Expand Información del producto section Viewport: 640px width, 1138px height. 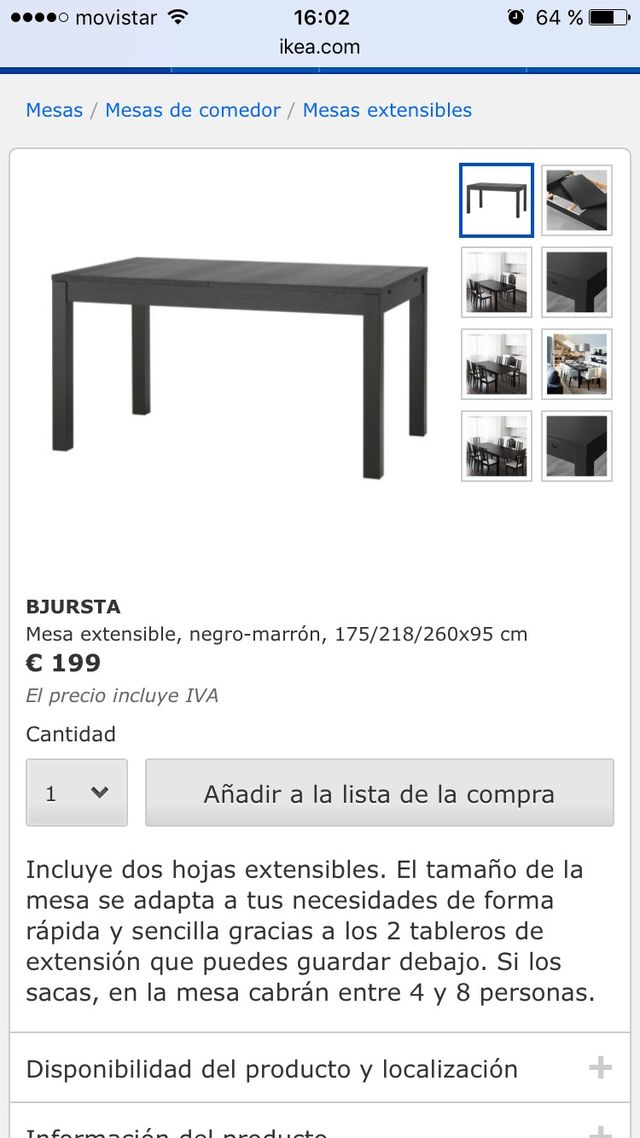[x=320, y=1130]
